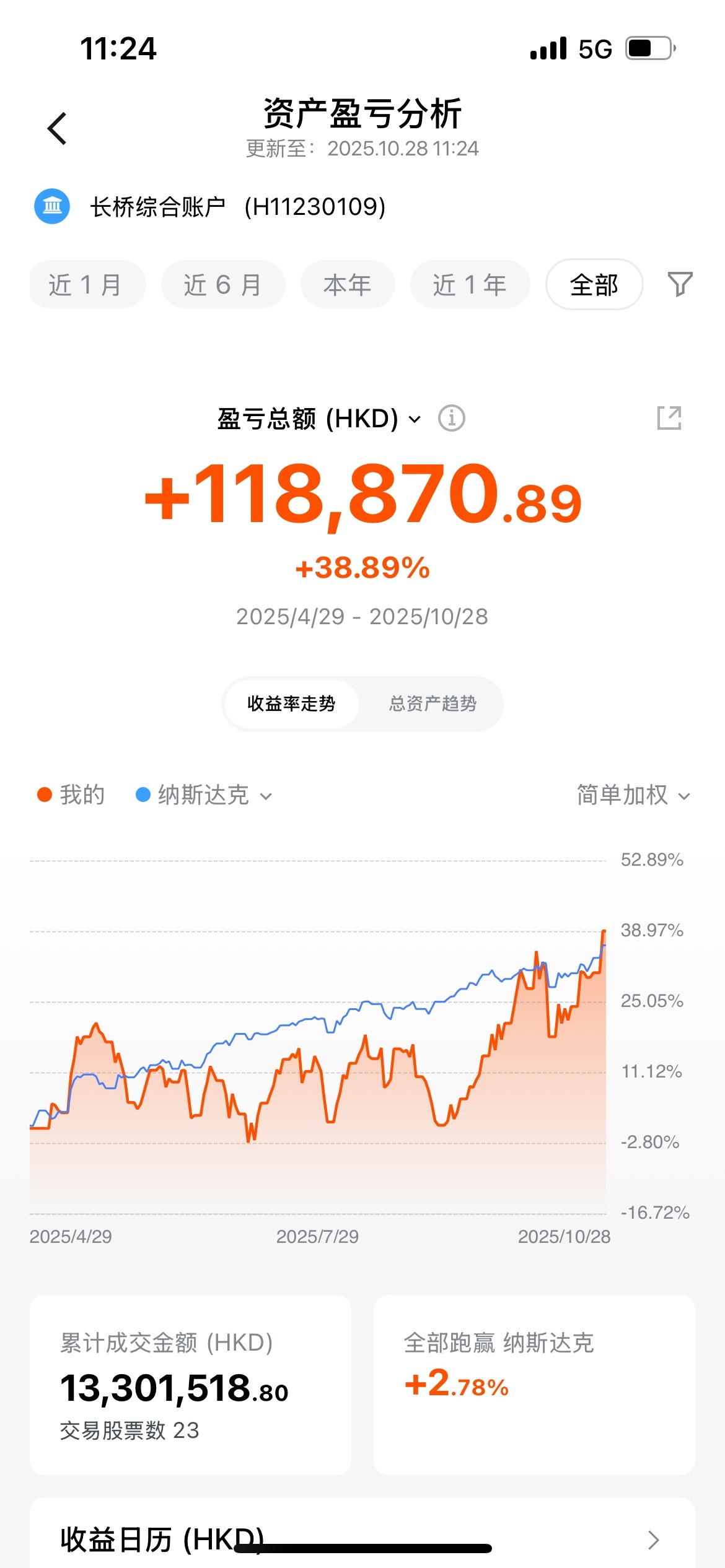This screenshot has height=1568, width=725.
Task: Open the 简单加权 calculation dropdown
Action: pos(633,795)
